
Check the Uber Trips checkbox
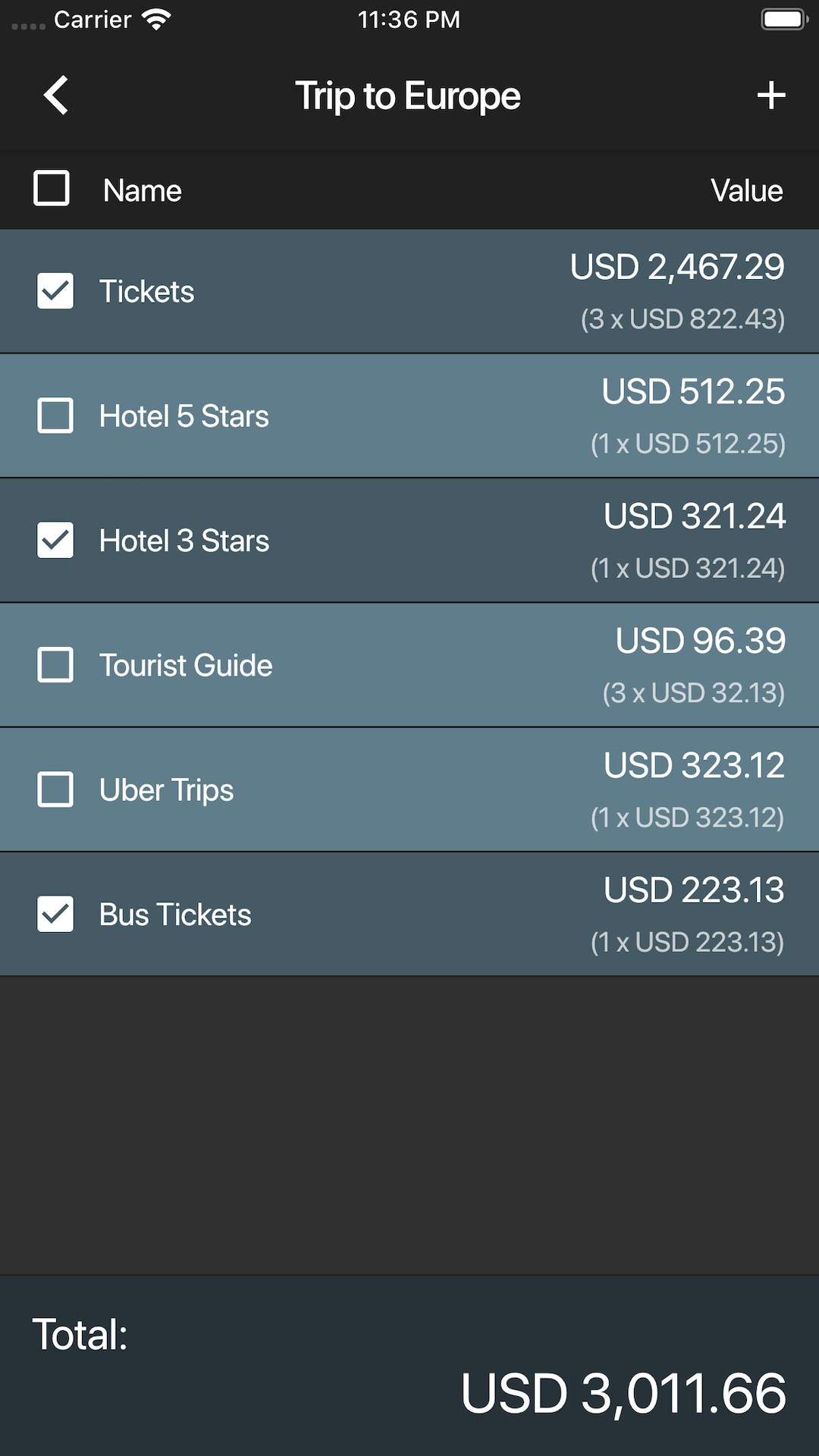tap(55, 789)
